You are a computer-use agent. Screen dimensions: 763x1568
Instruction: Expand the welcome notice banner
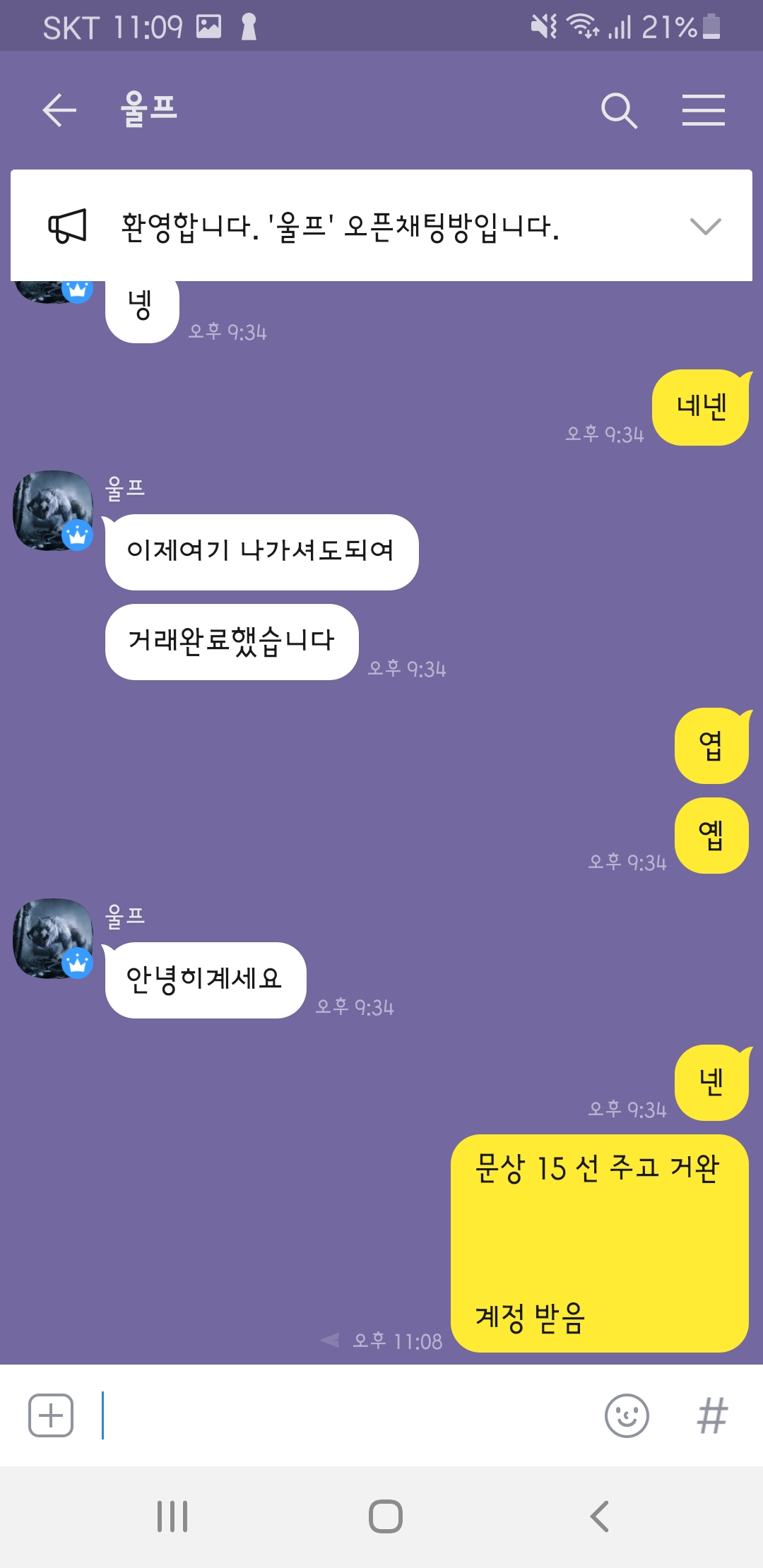click(x=704, y=226)
